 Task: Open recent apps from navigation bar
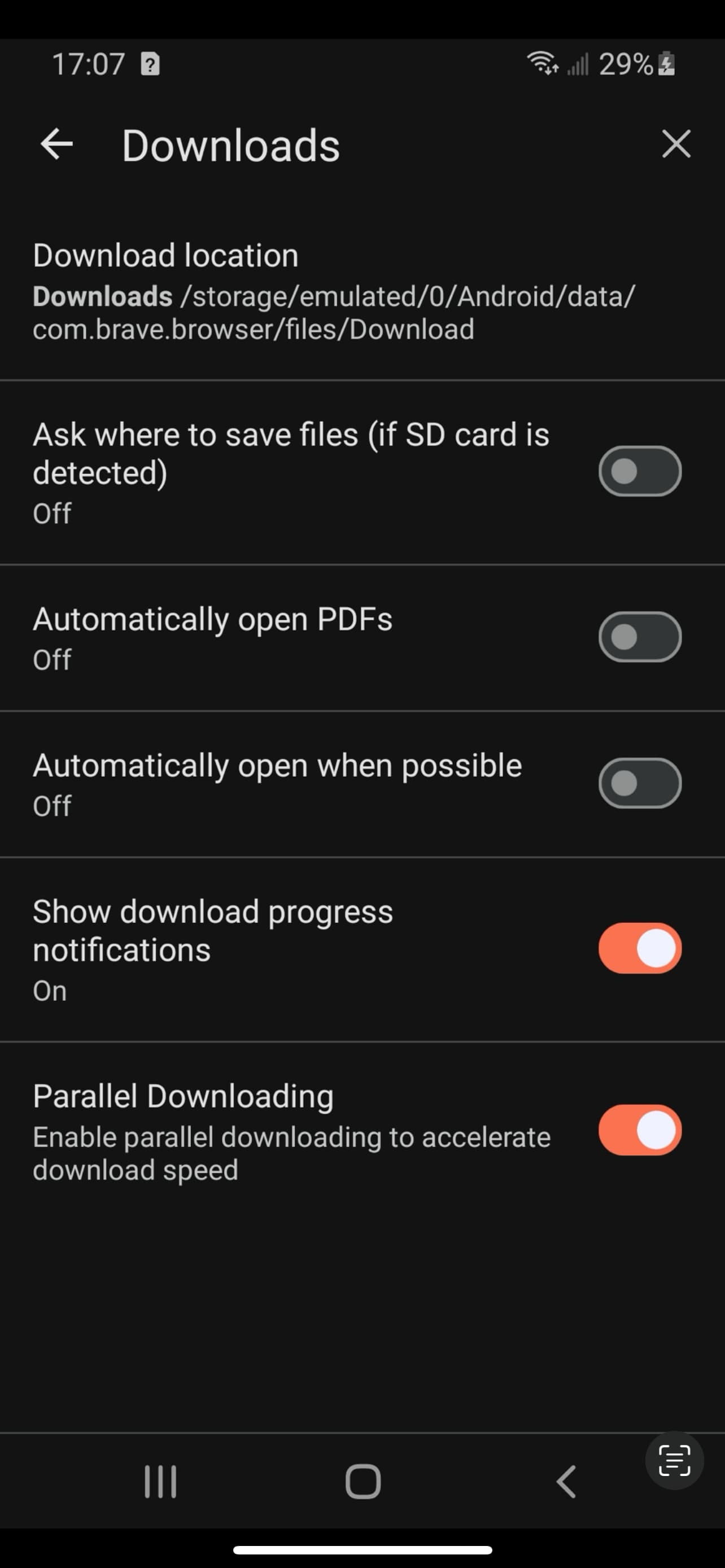(x=161, y=1482)
